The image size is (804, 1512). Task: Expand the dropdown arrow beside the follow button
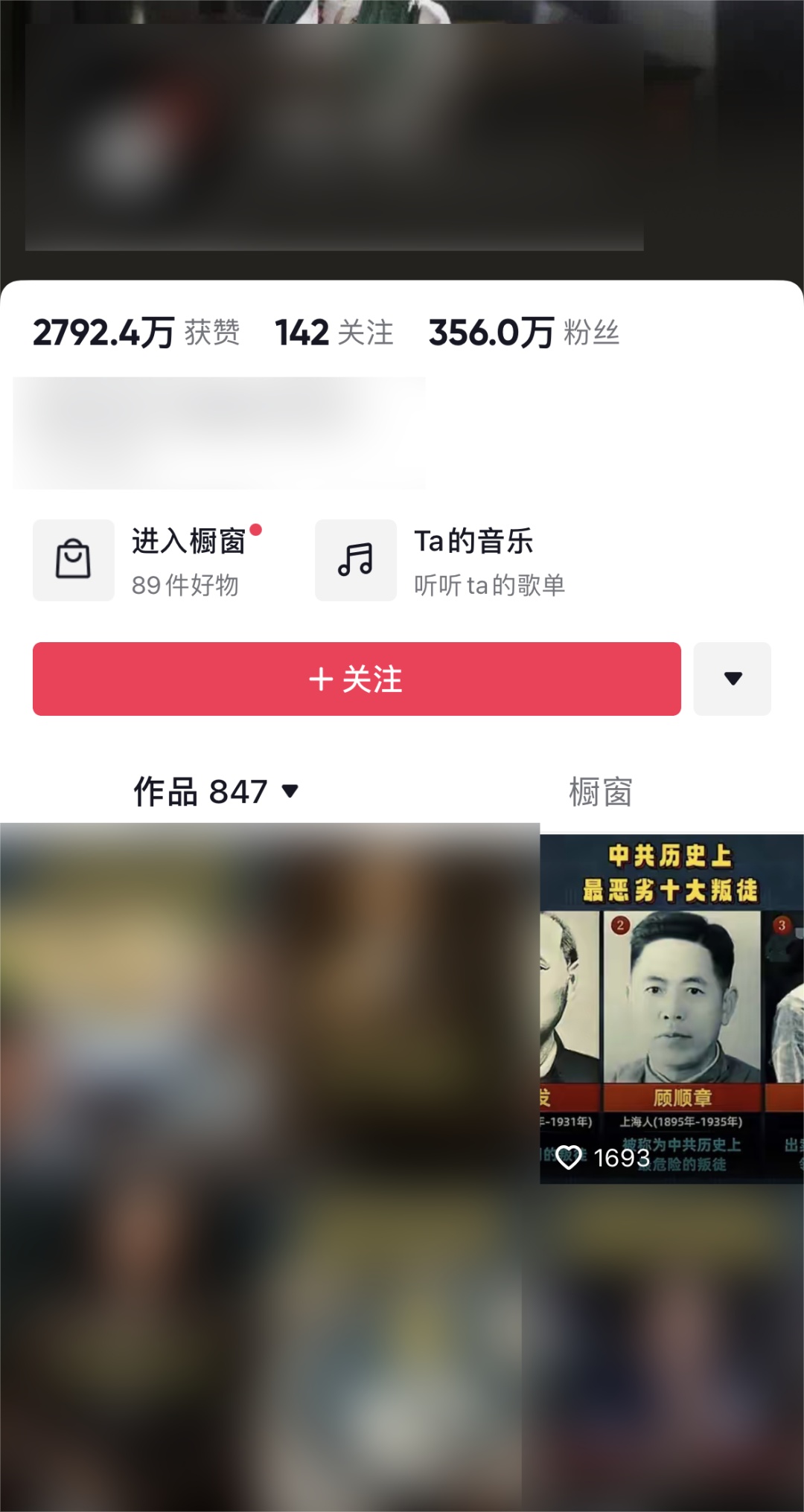tap(733, 679)
